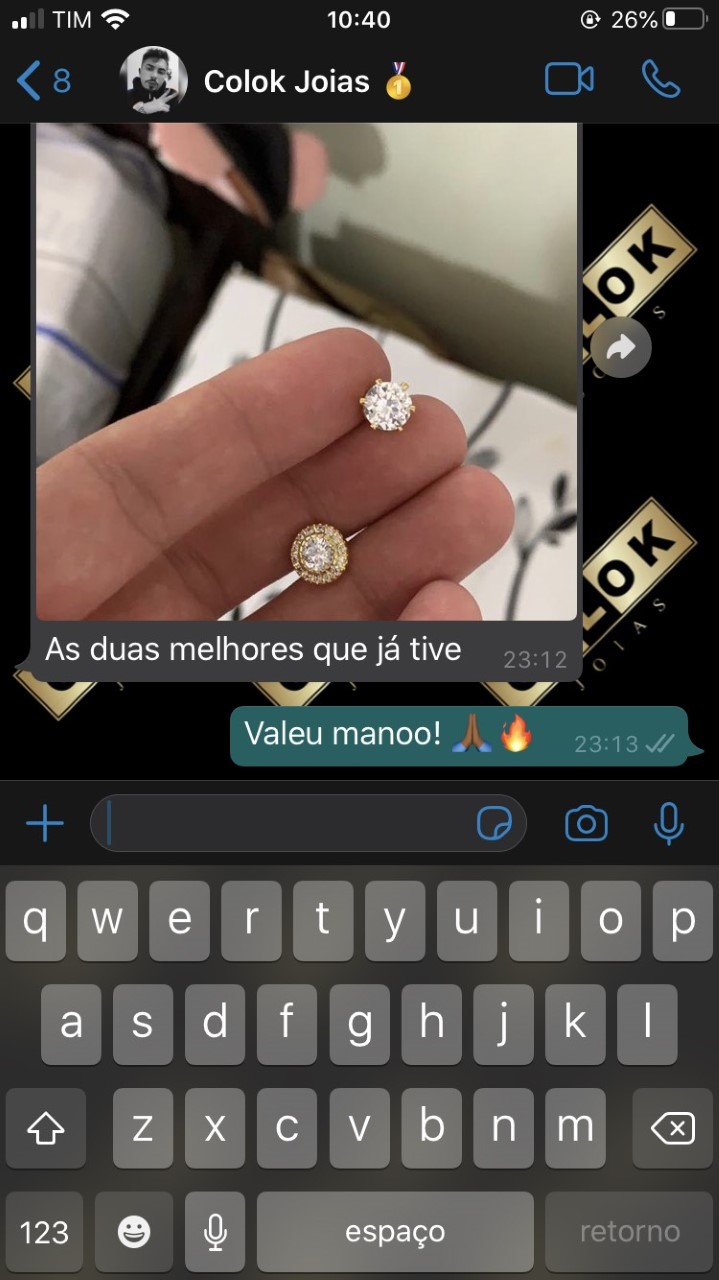Tap the espaço key
The width and height of the screenshot is (719, 1280).
tap(394, 1231)
